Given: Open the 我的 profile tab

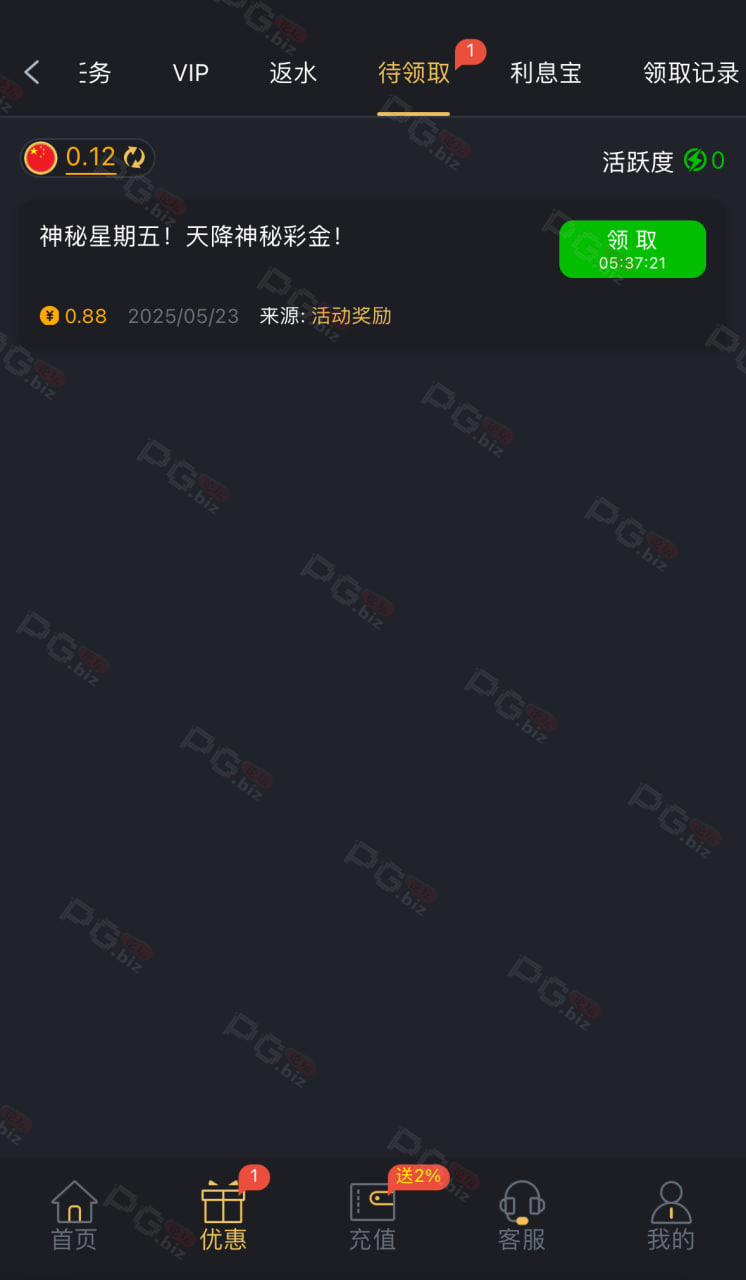Looking at the screenshot, I should click(x=671, y=1216).
